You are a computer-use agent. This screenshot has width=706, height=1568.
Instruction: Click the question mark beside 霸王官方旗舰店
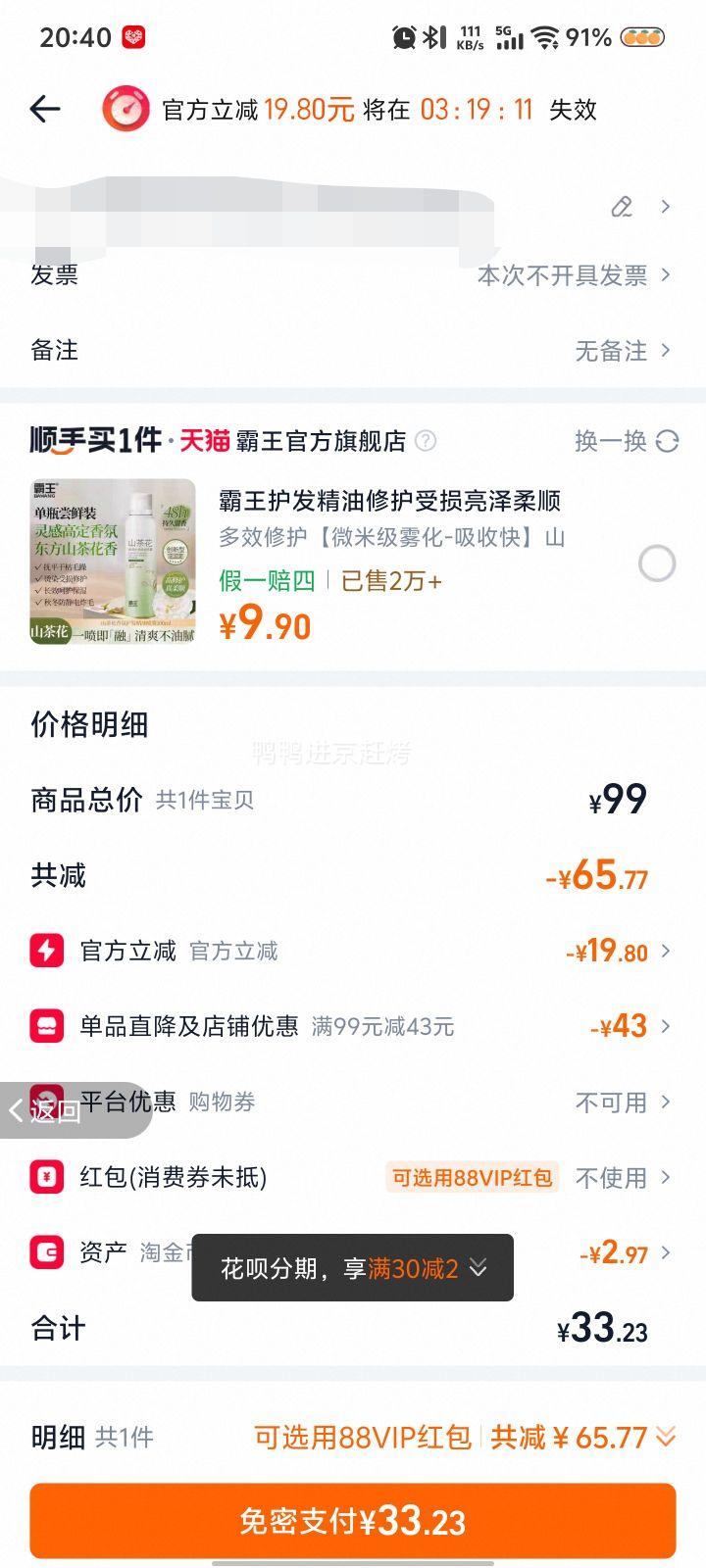(426, 441)
